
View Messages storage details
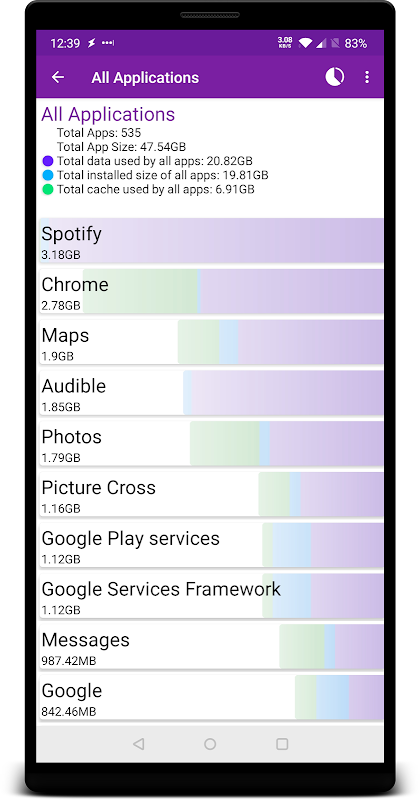[211, 646]
